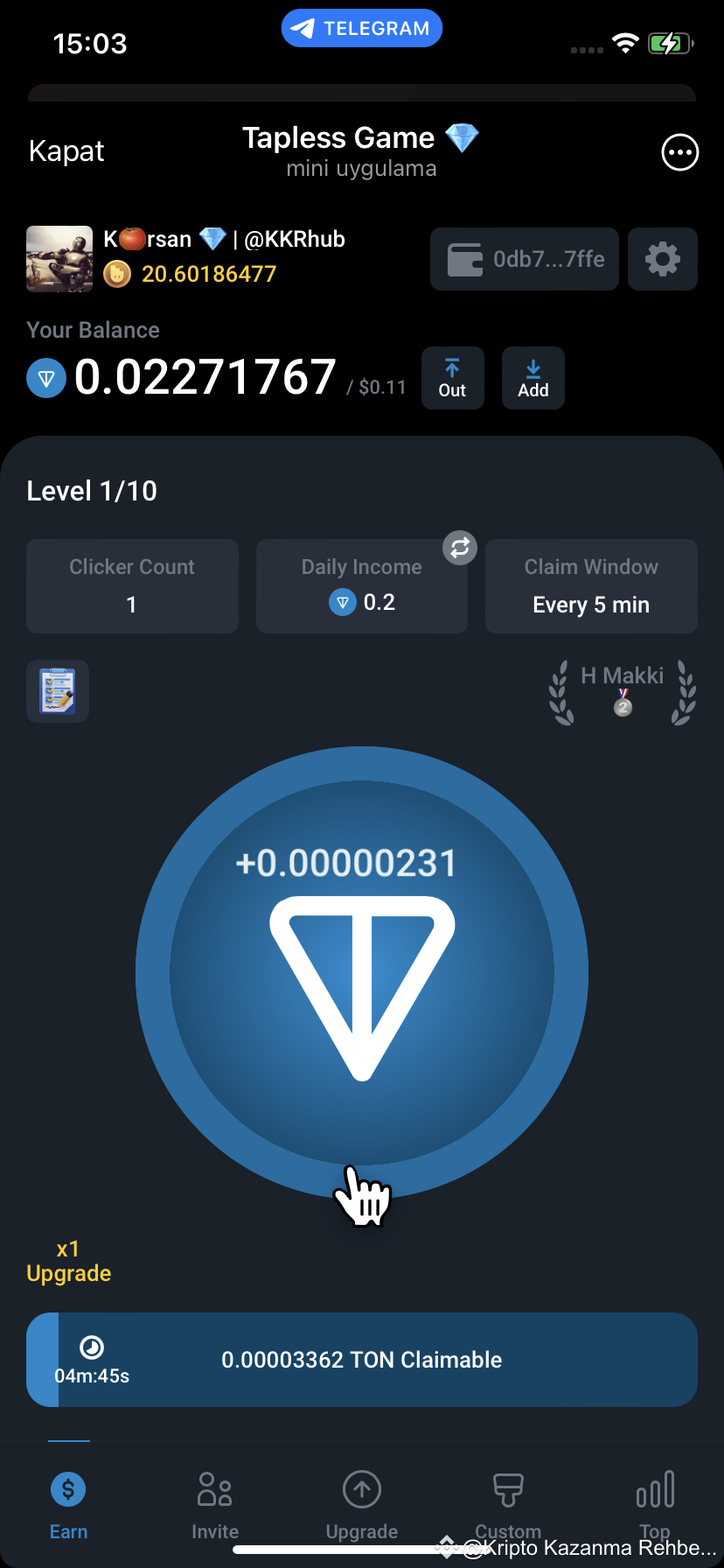This screenshot has width=724, height=1568.
Task: Select the Out withdrawal icon
Action: point(452,376)
